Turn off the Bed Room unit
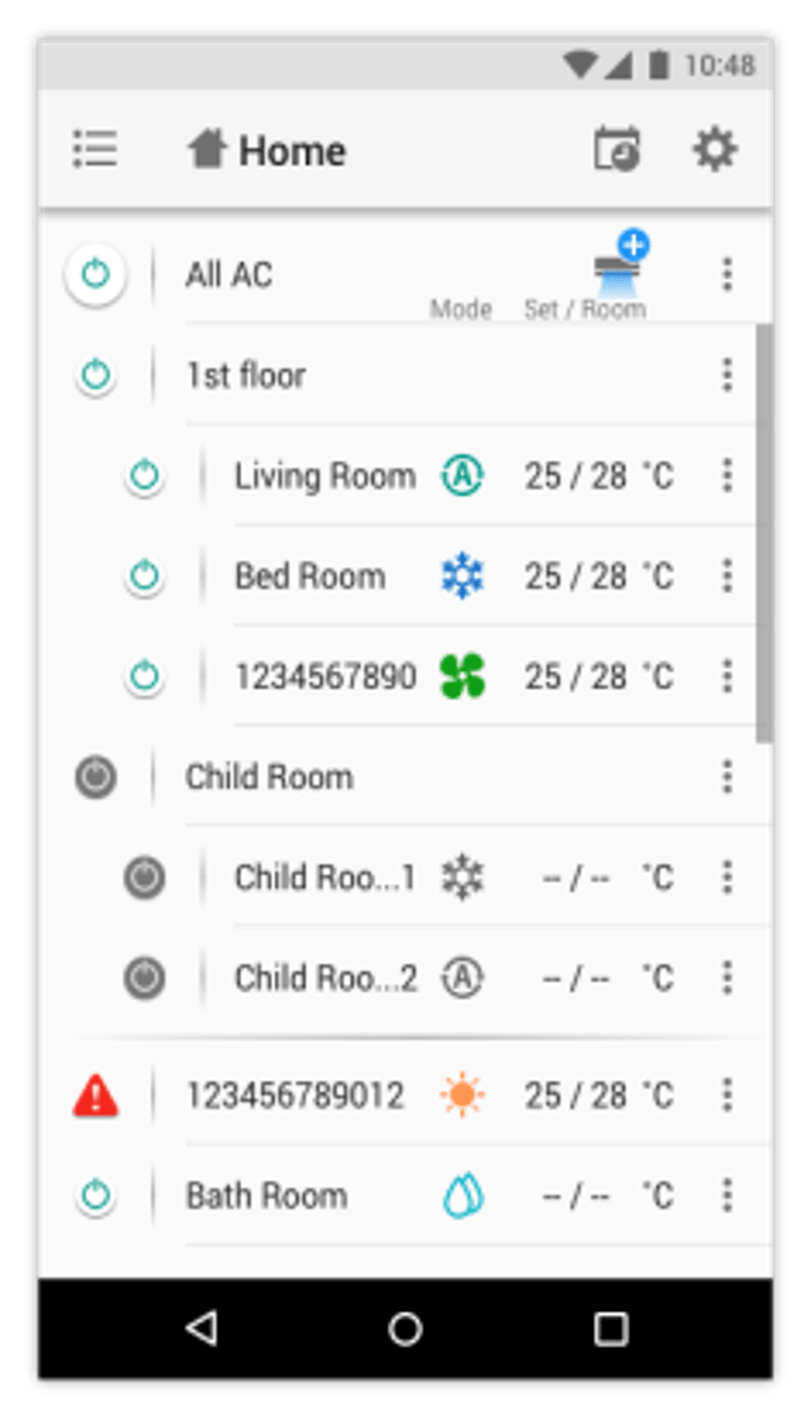Viewport: 811px width, 1419px height. pyautogui.click(x=145, y=576)
